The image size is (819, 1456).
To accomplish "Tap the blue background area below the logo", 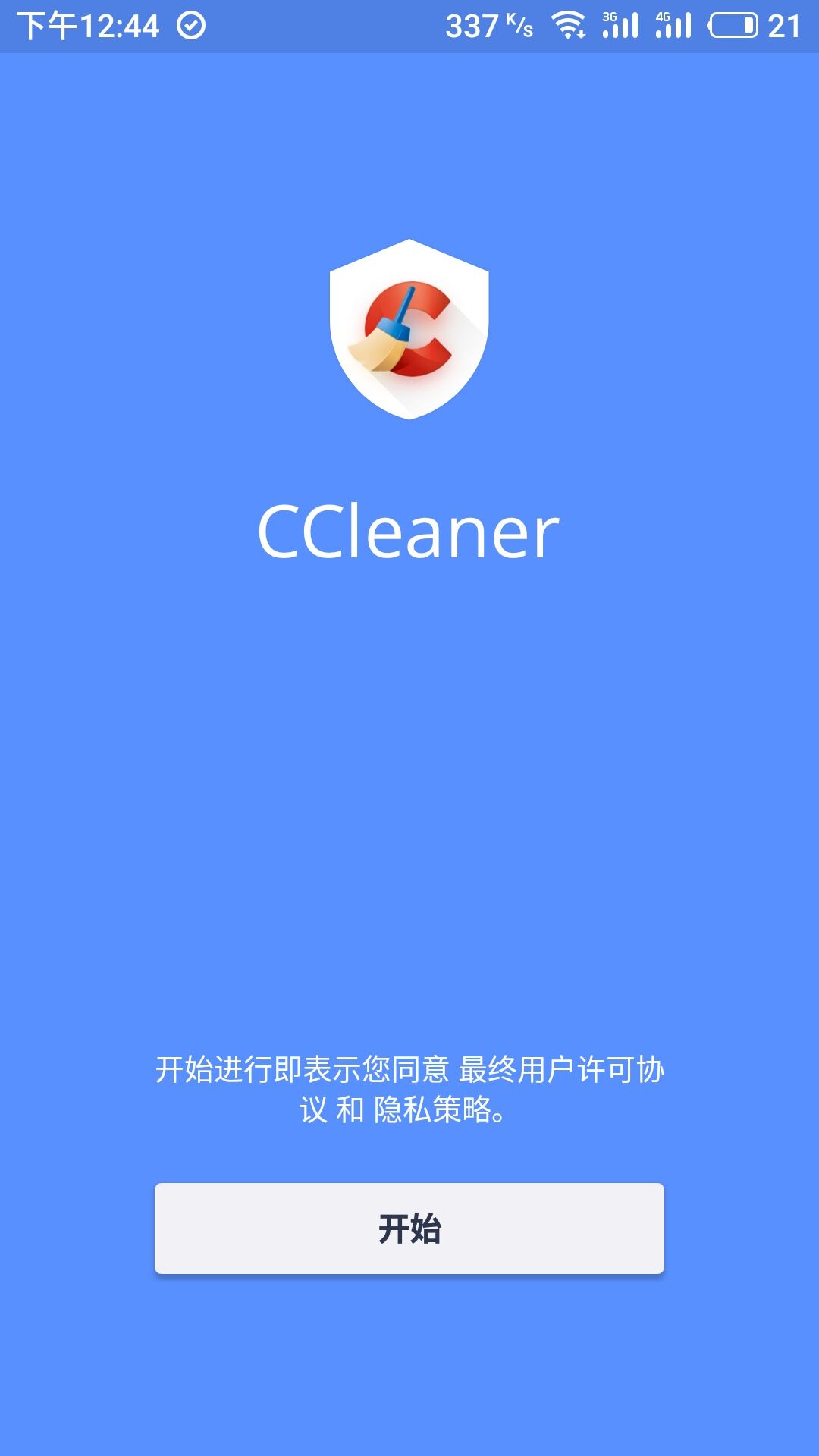I will click(x=409, y=758).
